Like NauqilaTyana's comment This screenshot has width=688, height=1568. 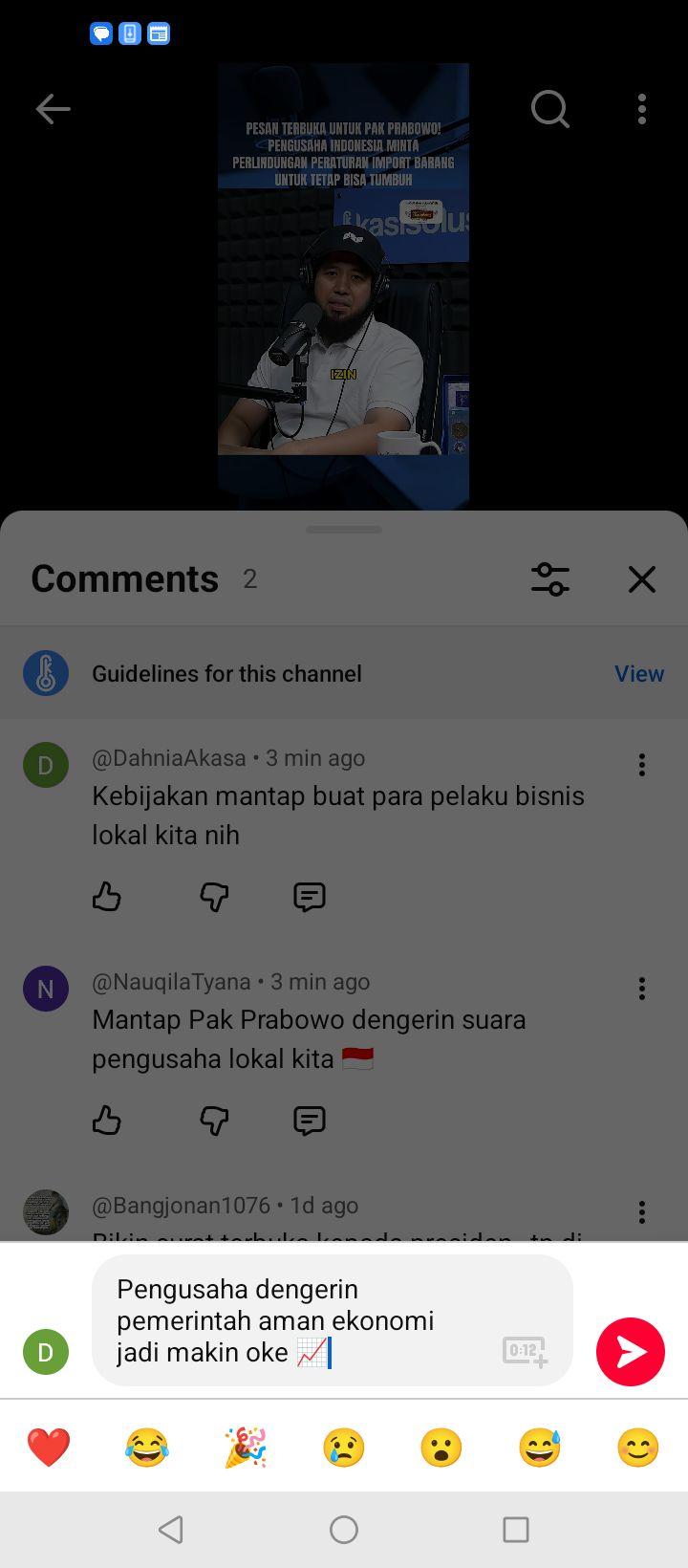coord(107,1121)
